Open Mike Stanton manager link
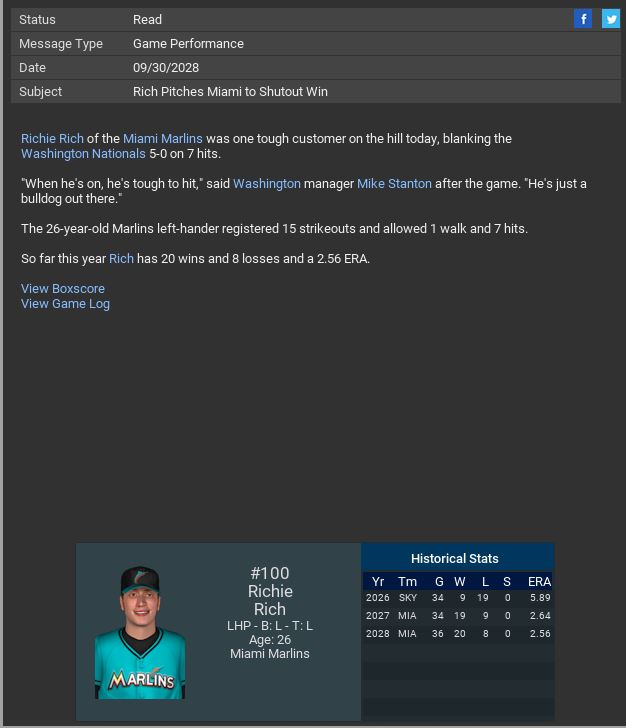The height and width of the screenshot is (728, 626). (394, 184)
